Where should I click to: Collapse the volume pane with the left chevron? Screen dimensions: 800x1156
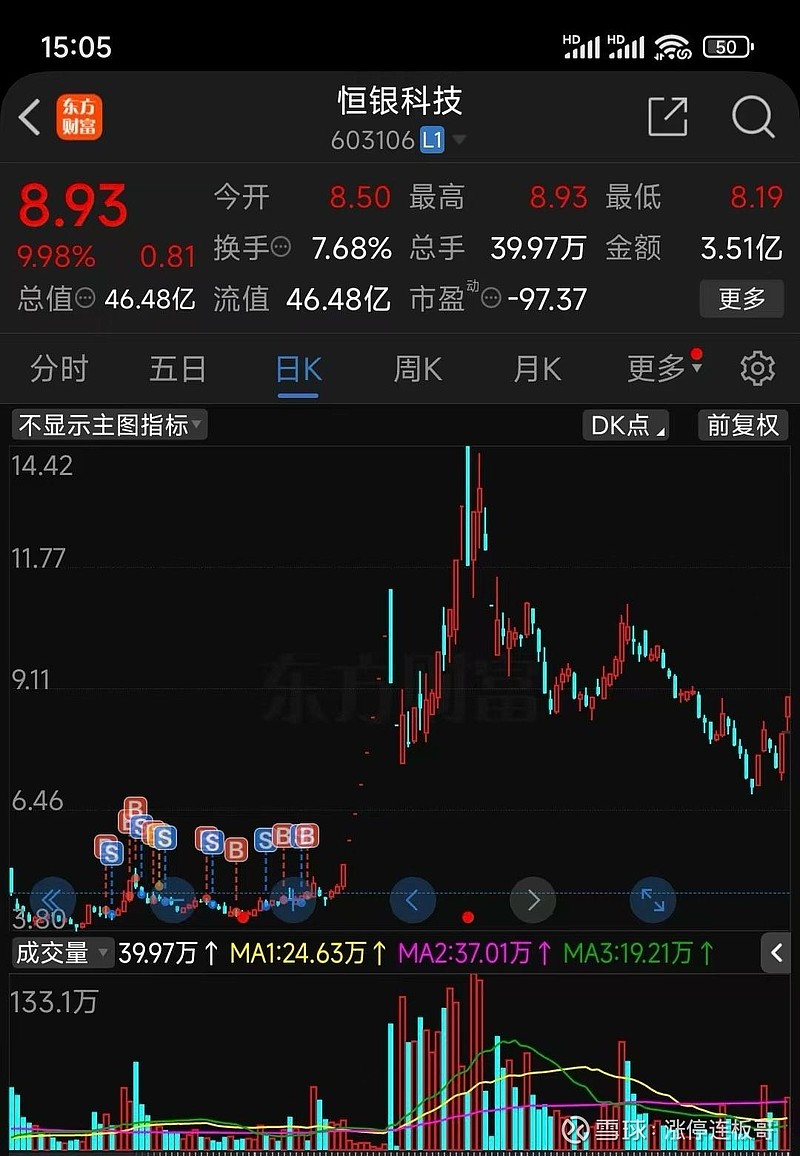[779, 953]
